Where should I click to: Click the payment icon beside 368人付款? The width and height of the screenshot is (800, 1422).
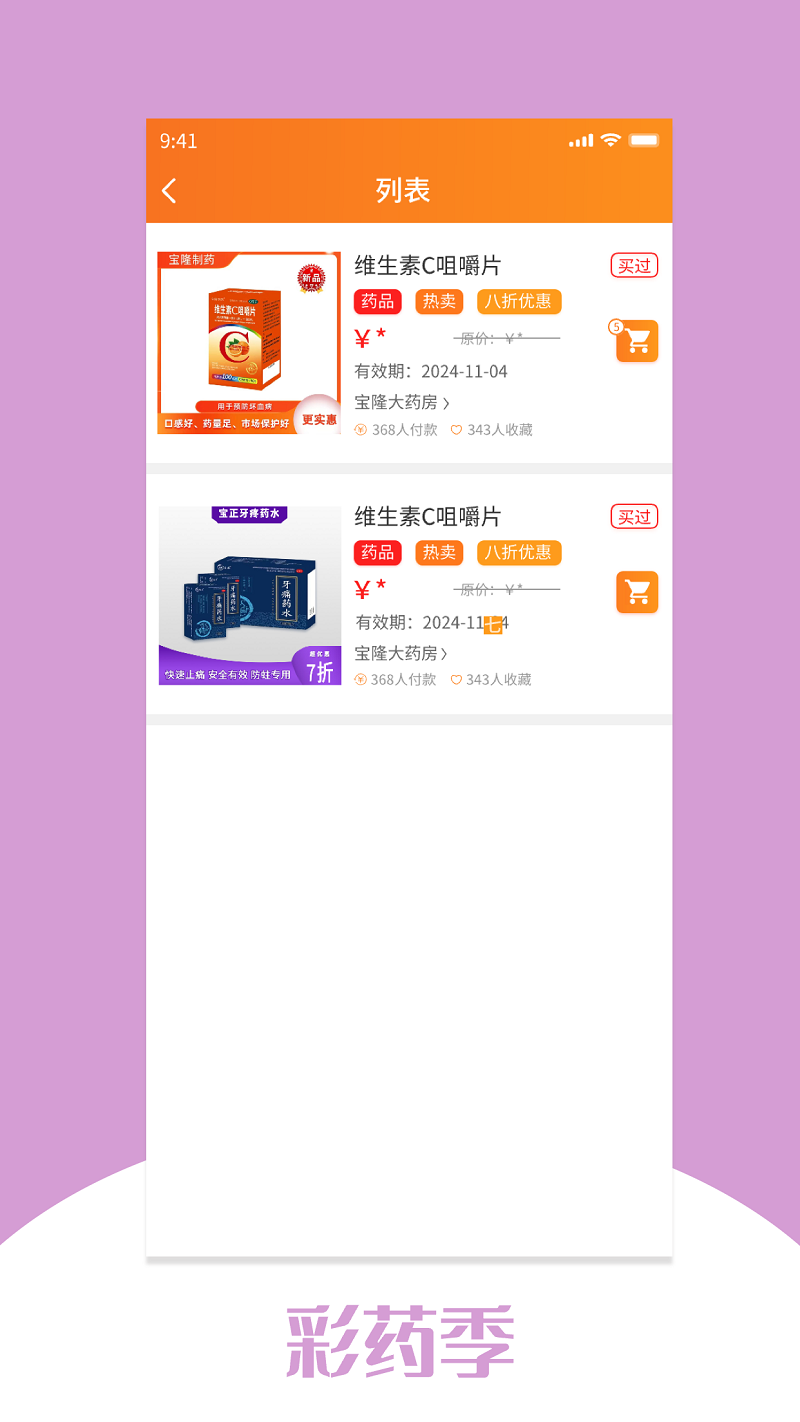359,429
